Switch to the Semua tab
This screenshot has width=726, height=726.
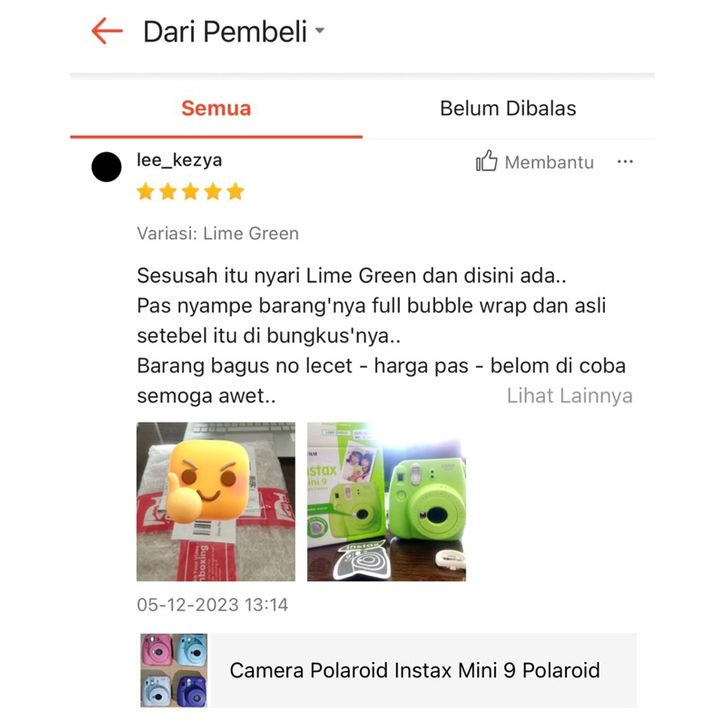click(216, 108)
